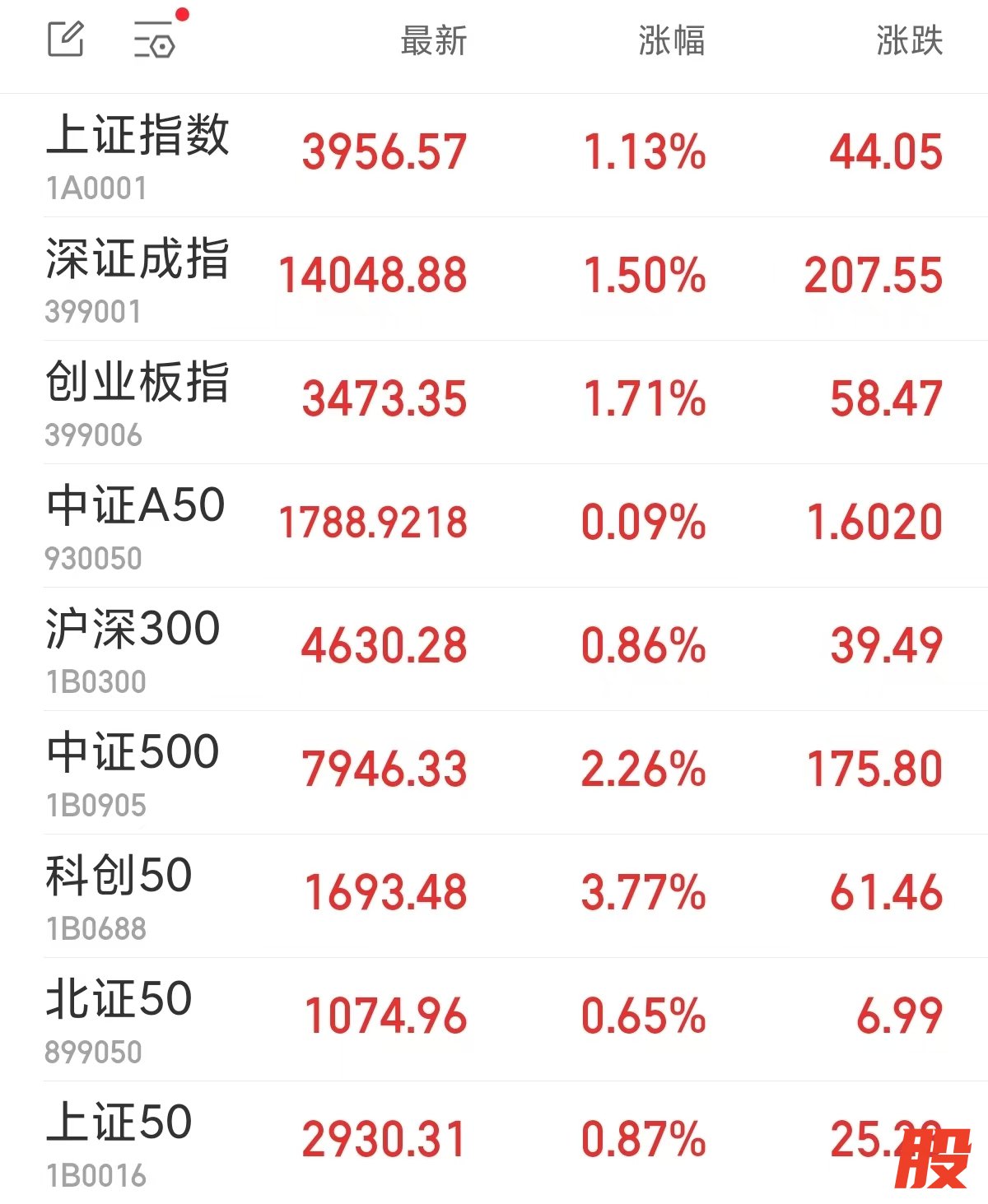The image size is (988, 1204).
Task: Tap the edit watchlist pencil icon
Action: point(66,39)
